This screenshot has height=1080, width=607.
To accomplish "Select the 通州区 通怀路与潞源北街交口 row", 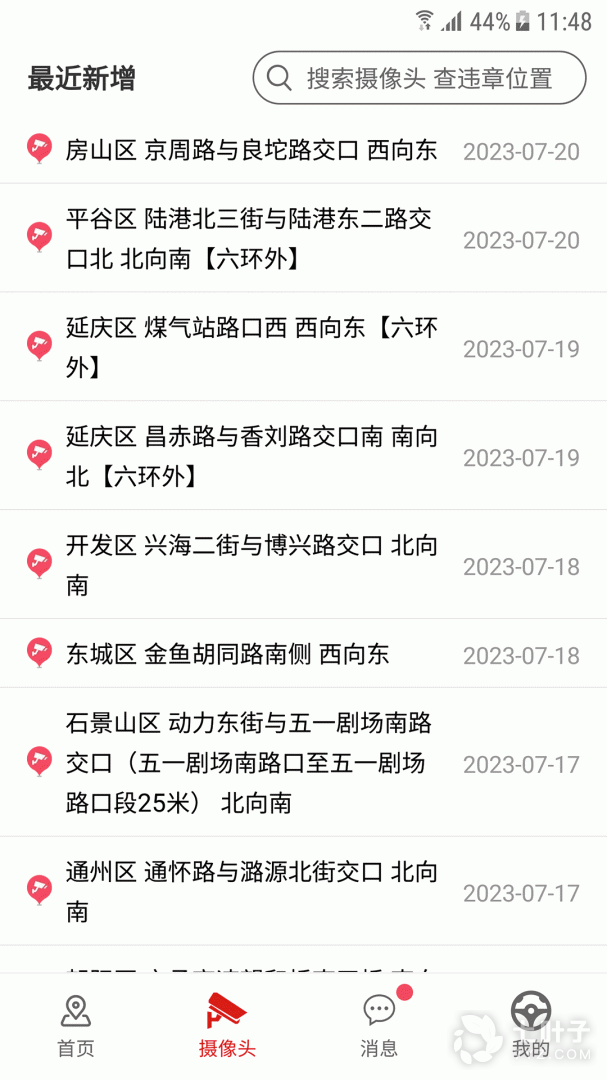I will (x=252, y=891).
